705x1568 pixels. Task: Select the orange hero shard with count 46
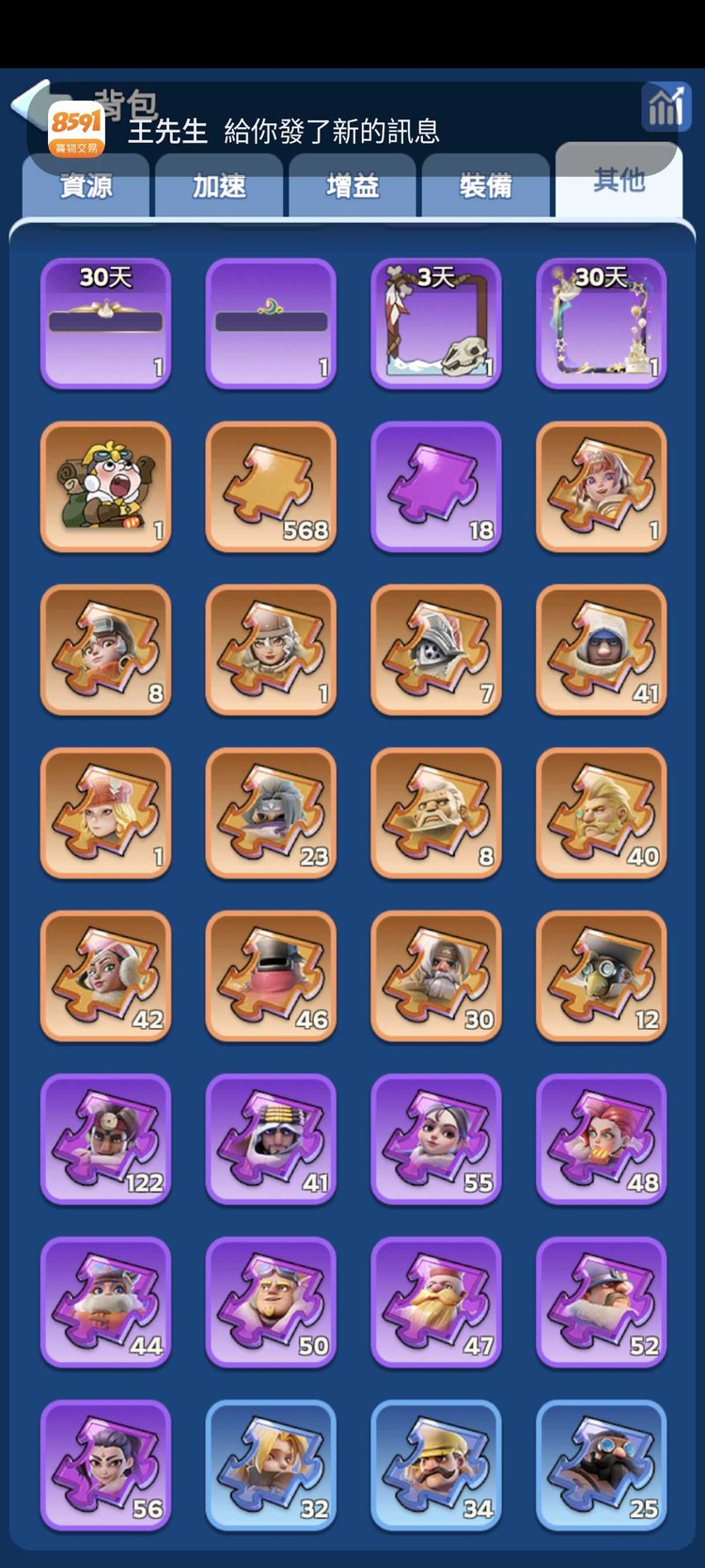(x=271, y=976)
